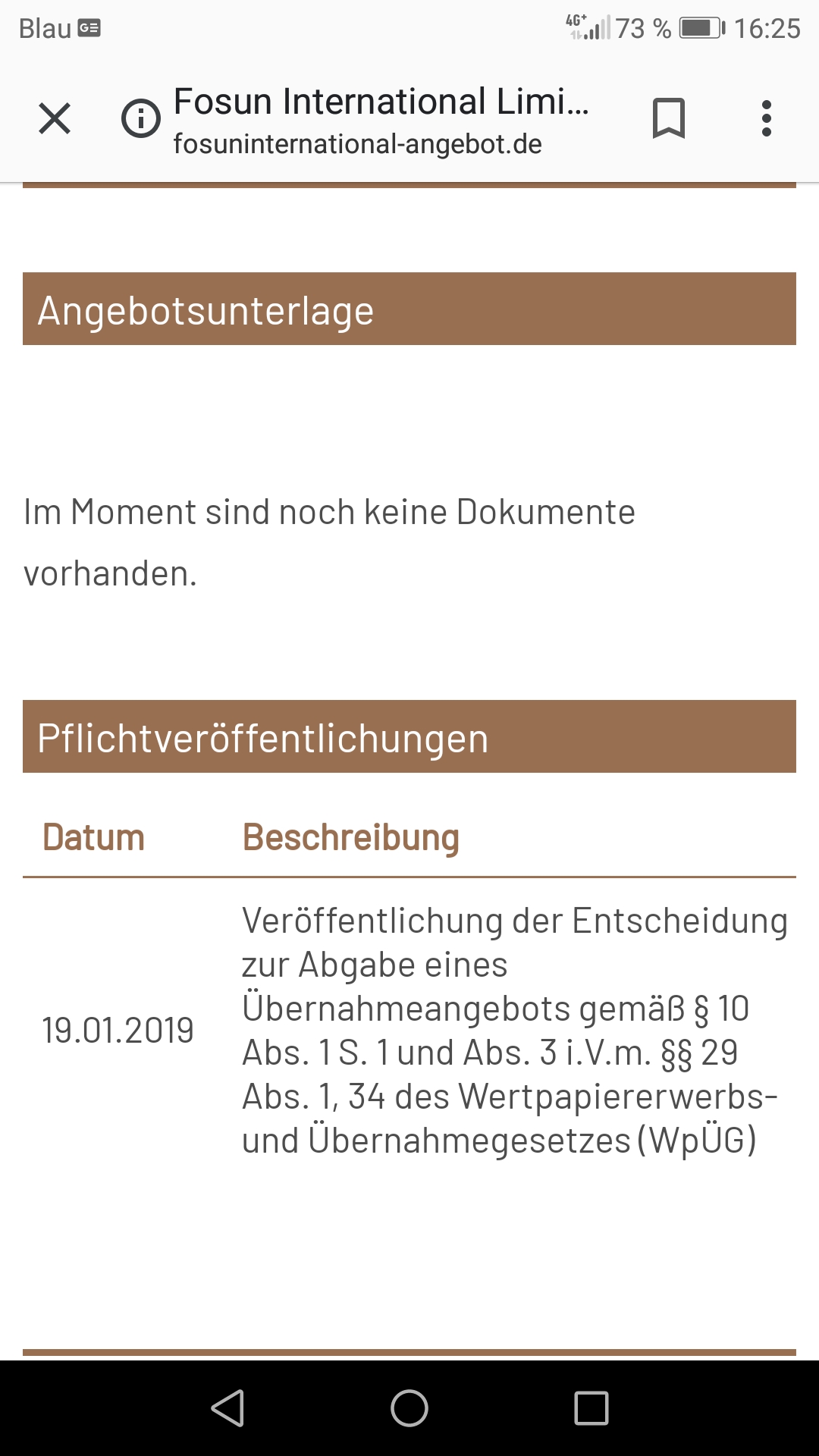Bookmark this Fosun International page
Viewport: 819px width, 1456px height.
(x=668, y=119)
